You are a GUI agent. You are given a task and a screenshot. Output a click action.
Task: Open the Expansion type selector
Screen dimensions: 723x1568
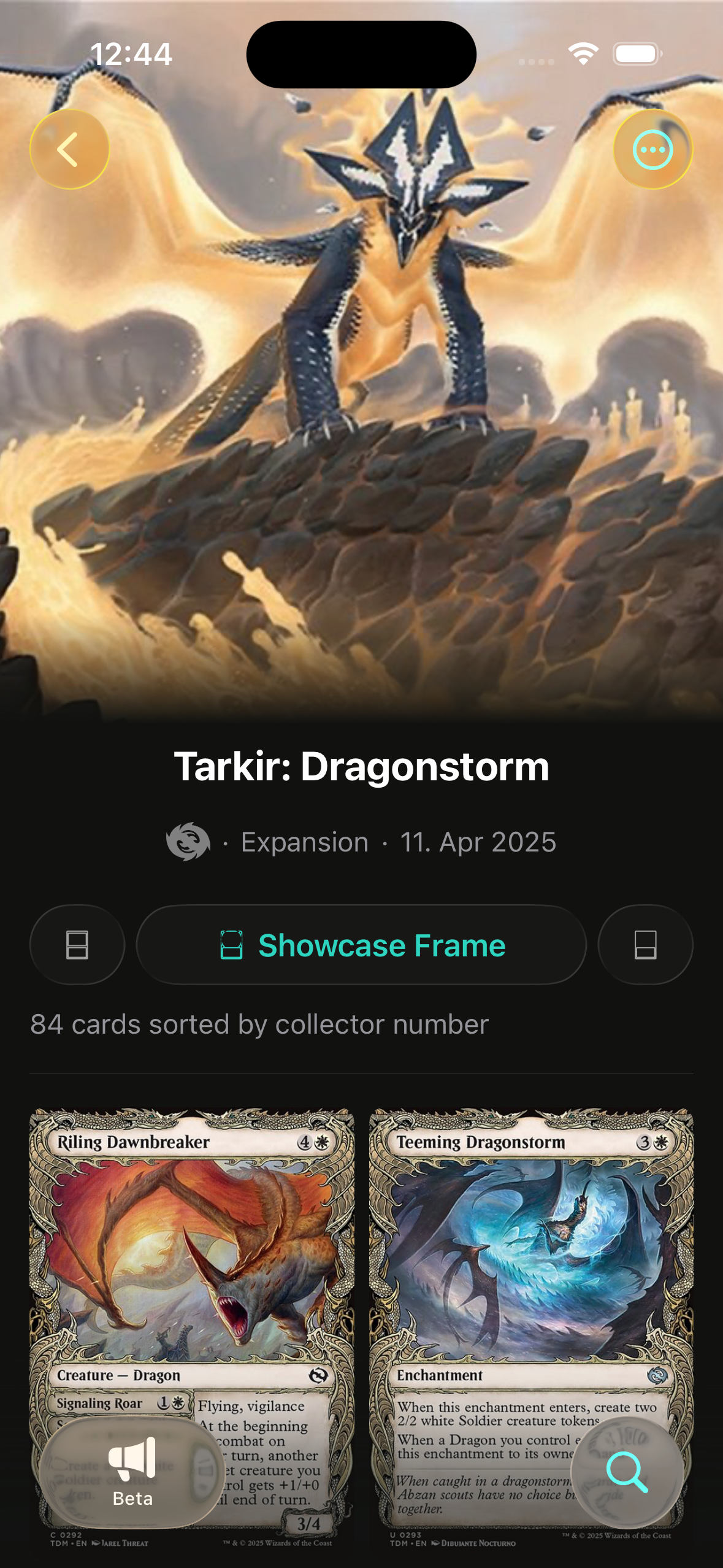point(305,842)
